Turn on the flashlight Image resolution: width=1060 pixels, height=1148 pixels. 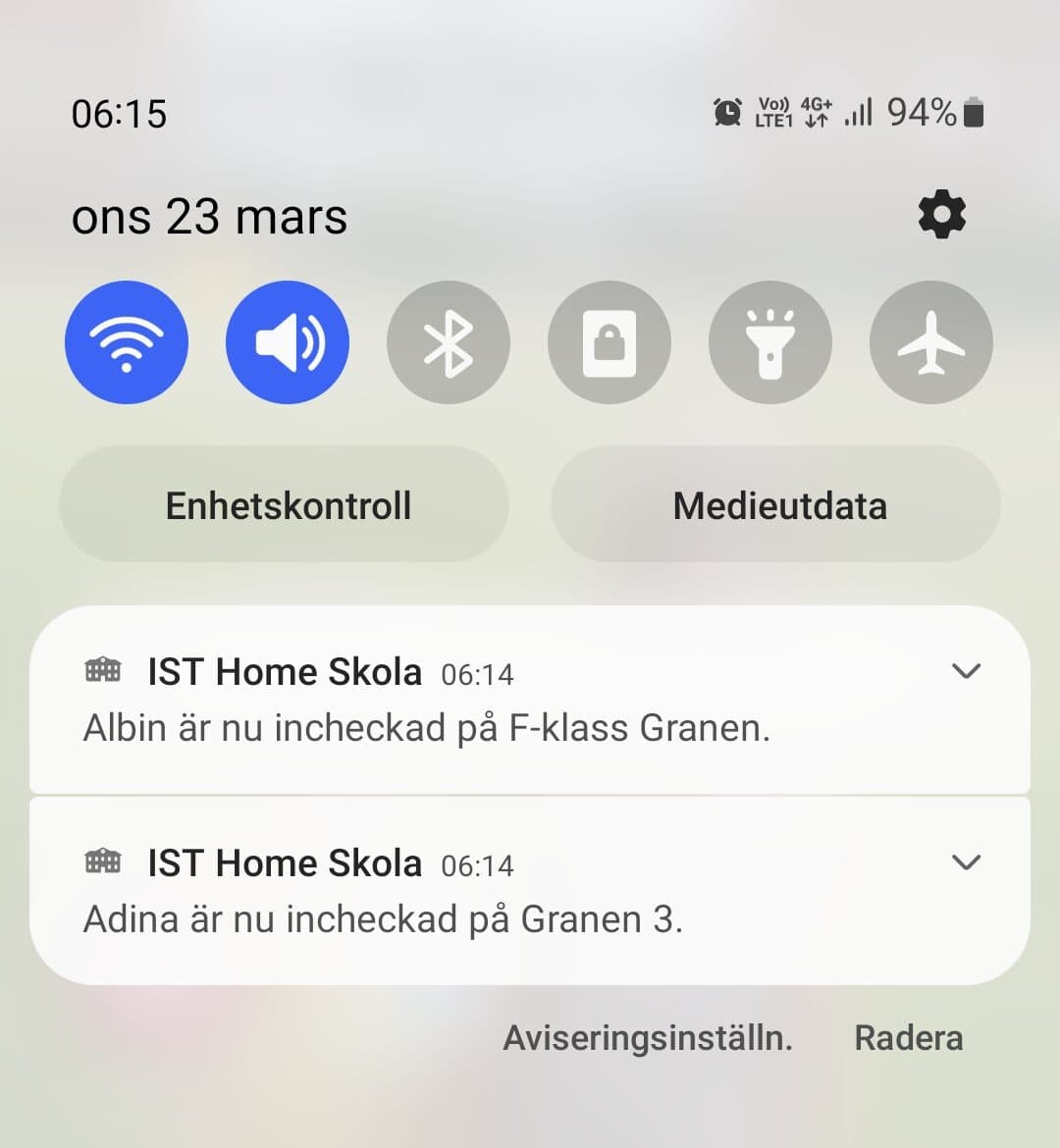point(770,342)
